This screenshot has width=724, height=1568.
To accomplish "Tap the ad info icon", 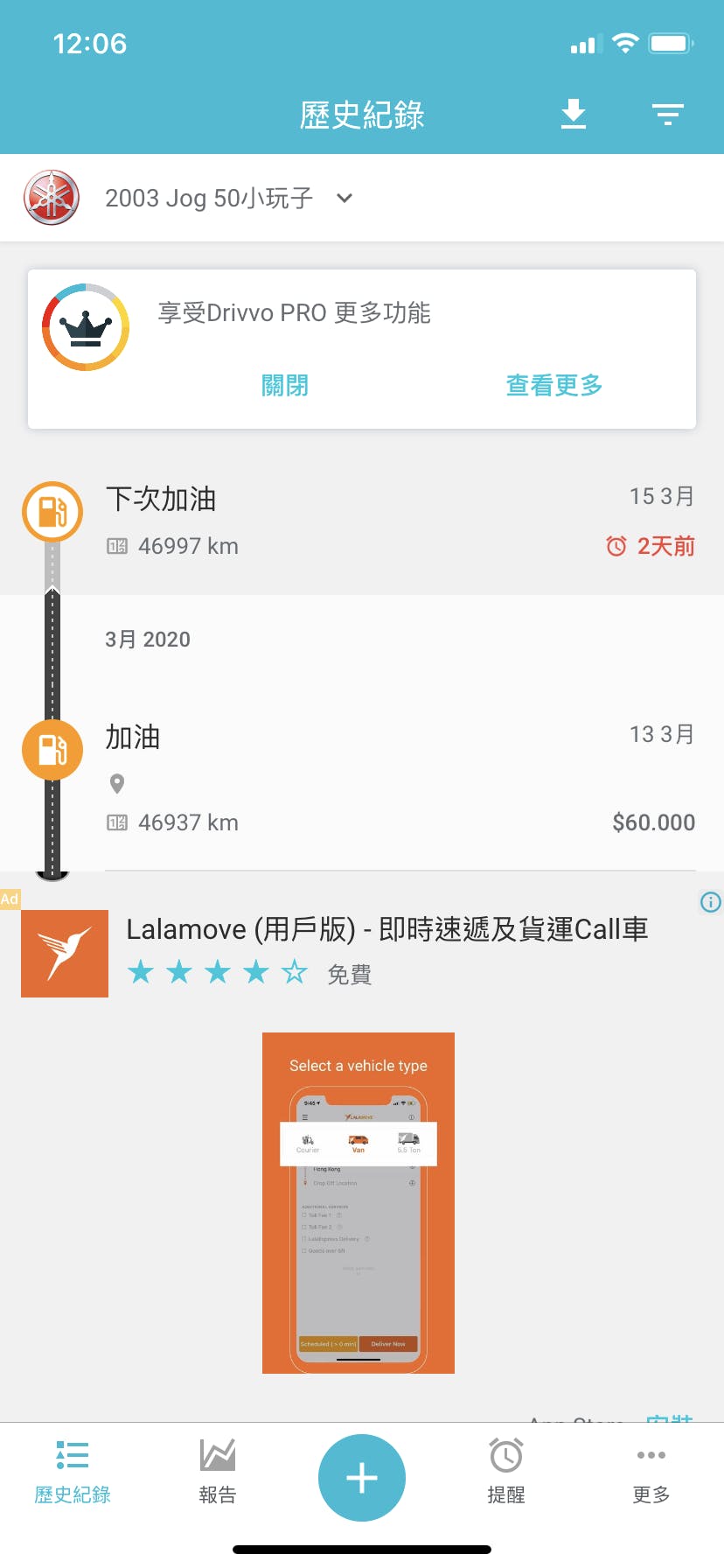I will pos(711,902).
